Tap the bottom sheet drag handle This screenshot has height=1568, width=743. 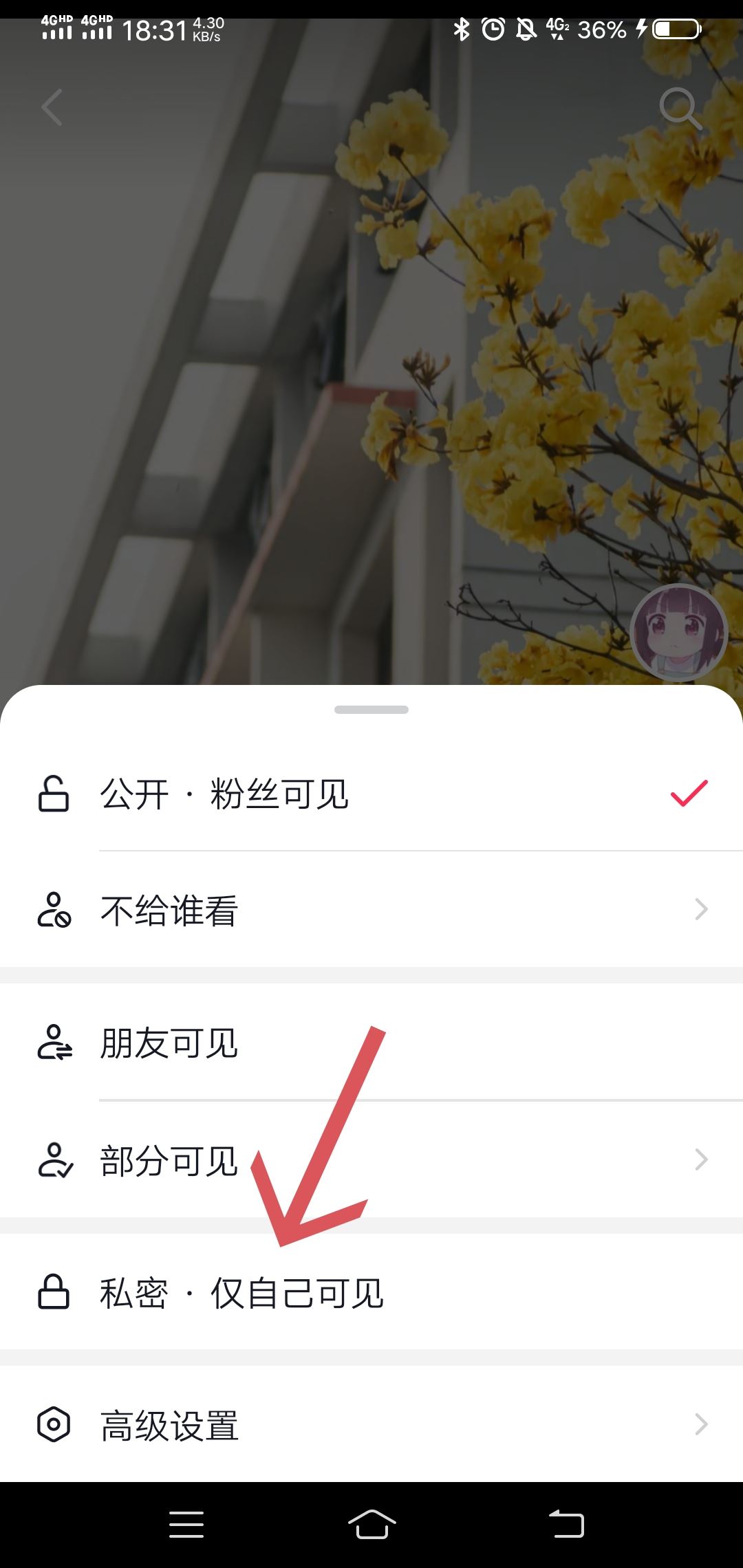click(x=371, y=710)
